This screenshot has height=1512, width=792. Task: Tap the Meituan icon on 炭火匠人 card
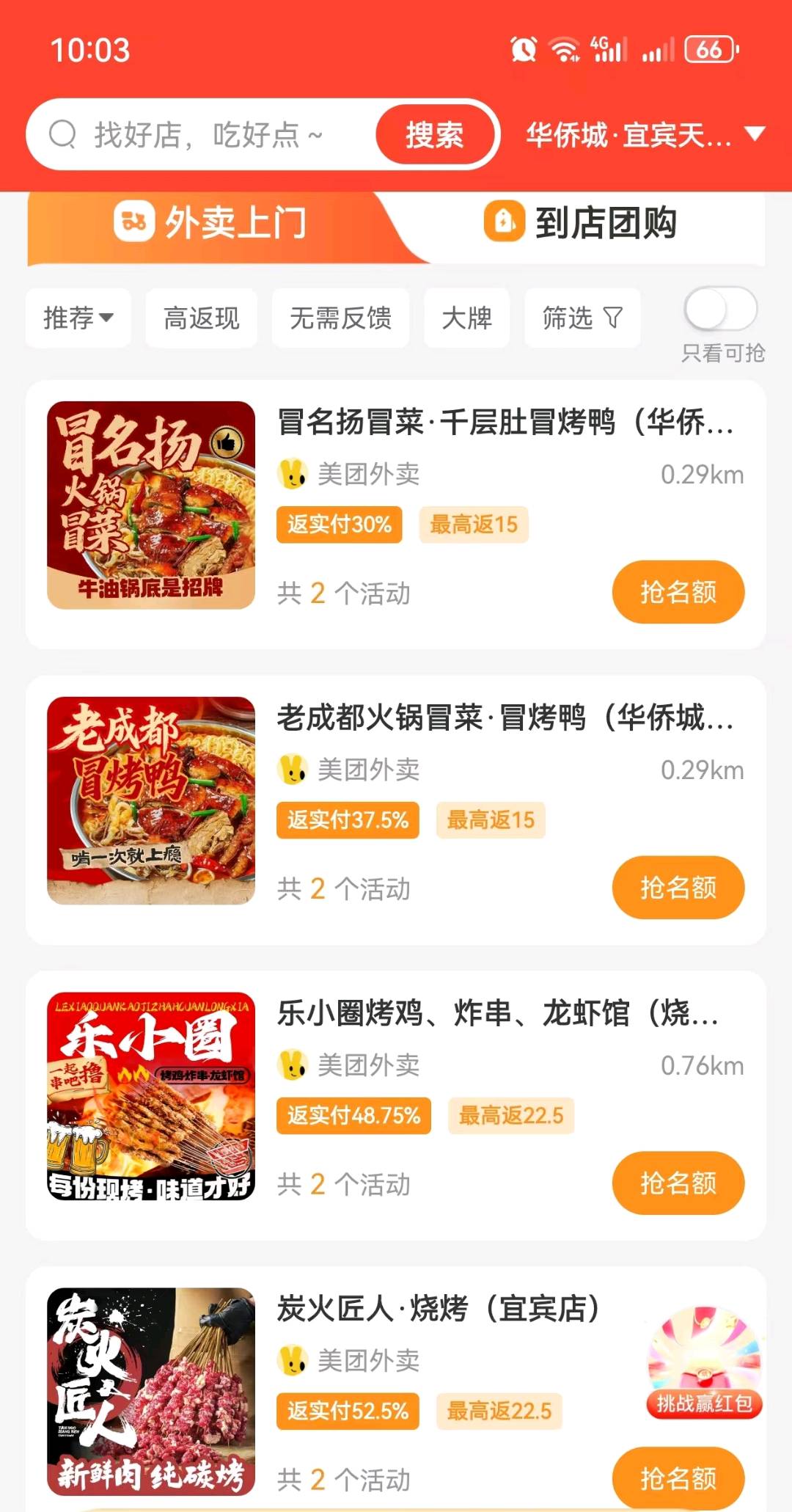[293, 1362]
